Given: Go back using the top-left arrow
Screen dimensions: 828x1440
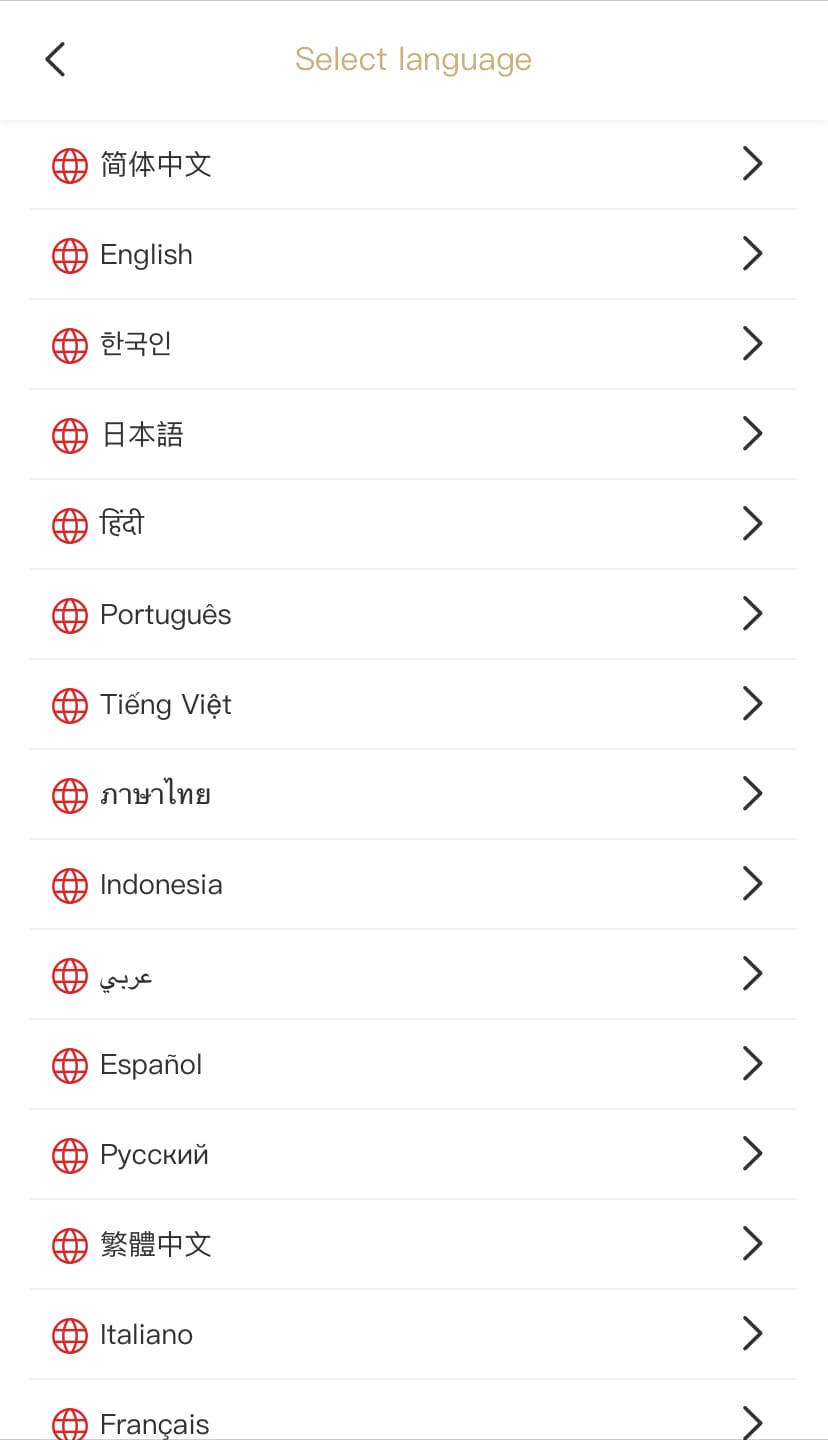Looking at the screenshot, I should point(56,60).
